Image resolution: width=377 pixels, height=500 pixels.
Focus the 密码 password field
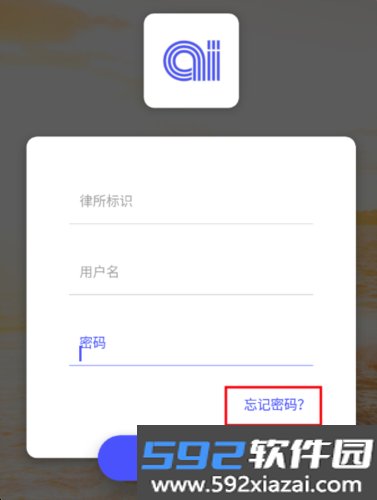coord(191,349)
